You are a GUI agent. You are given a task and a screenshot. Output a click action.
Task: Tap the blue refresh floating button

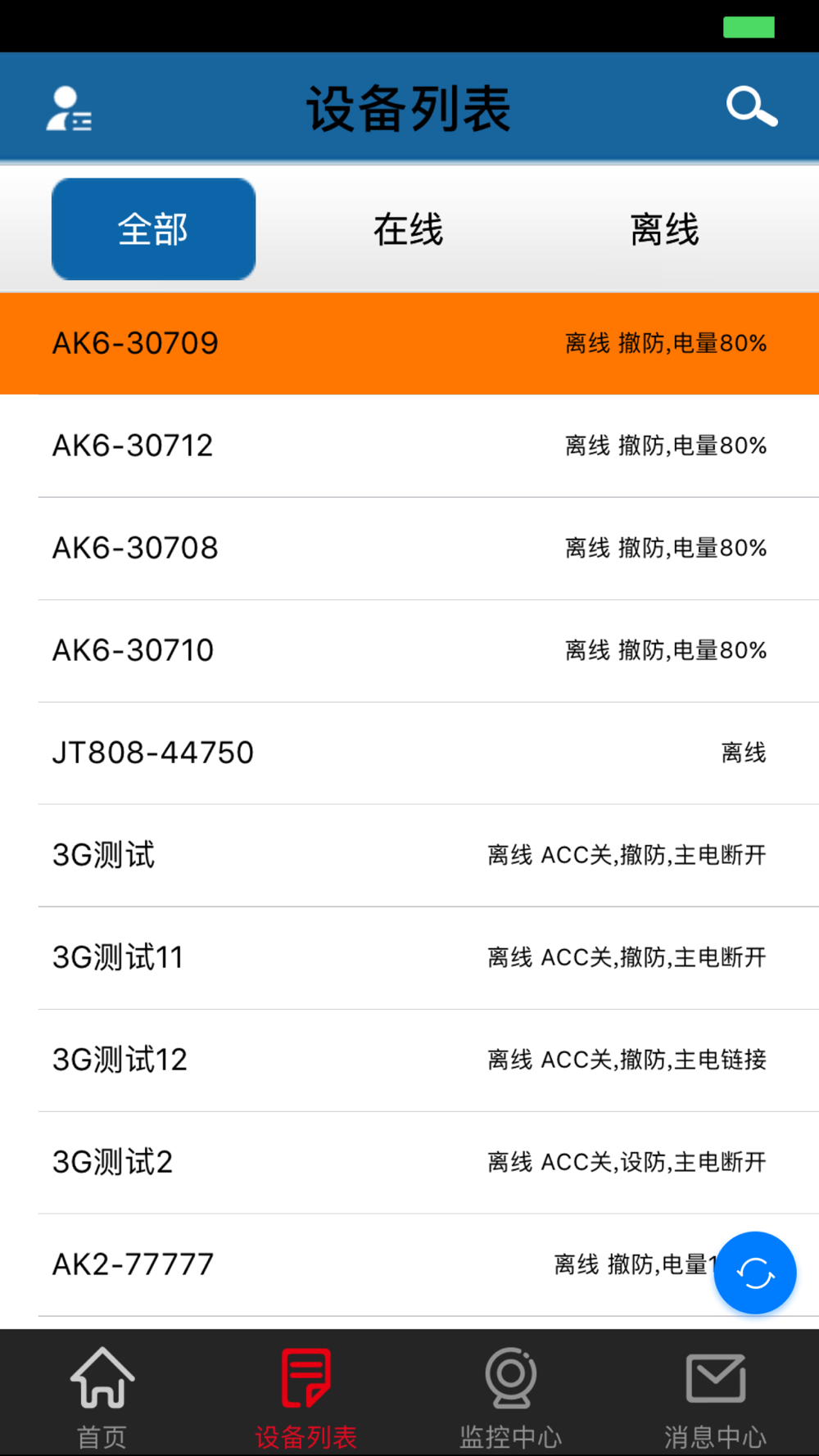pos(754,1273)
